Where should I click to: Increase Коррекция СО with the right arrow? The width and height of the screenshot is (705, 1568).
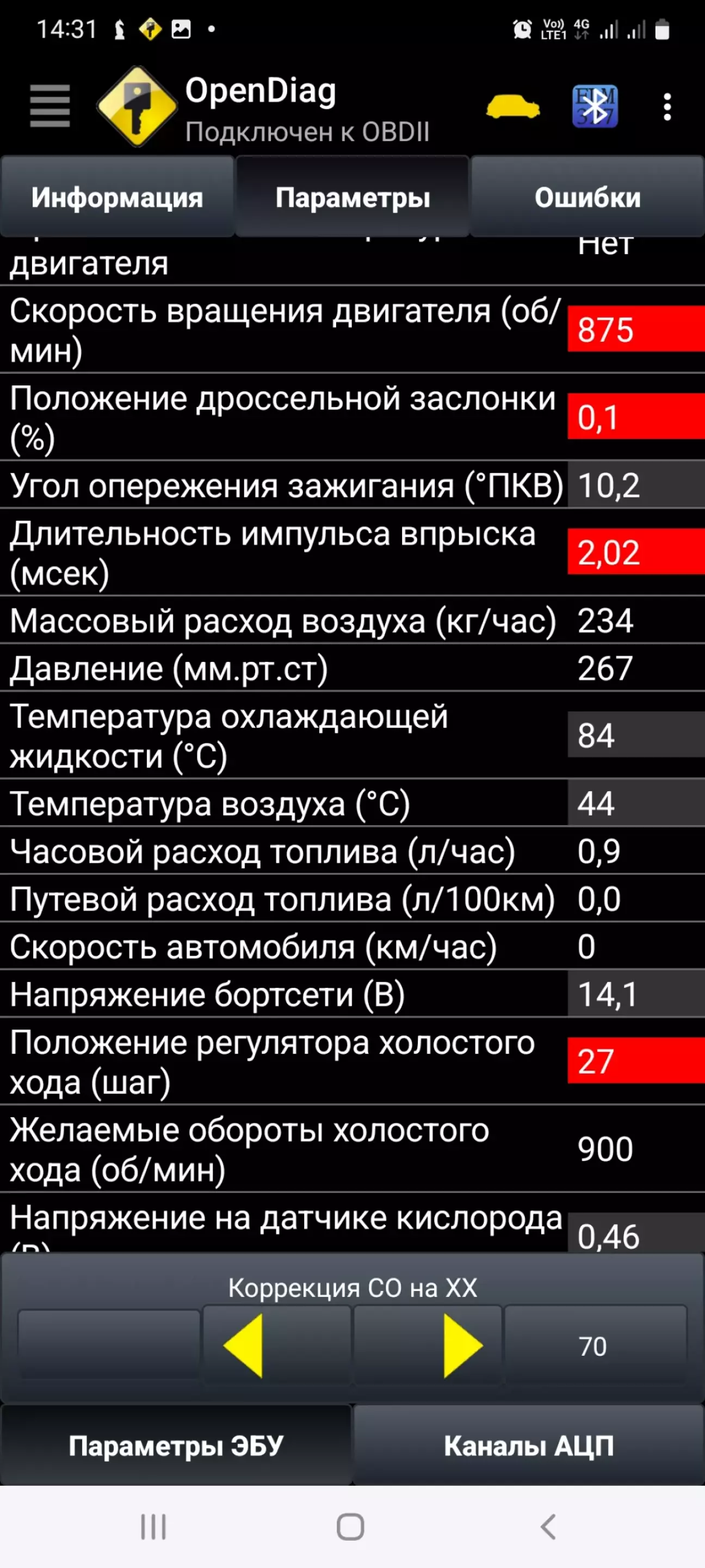point(428,1345)
